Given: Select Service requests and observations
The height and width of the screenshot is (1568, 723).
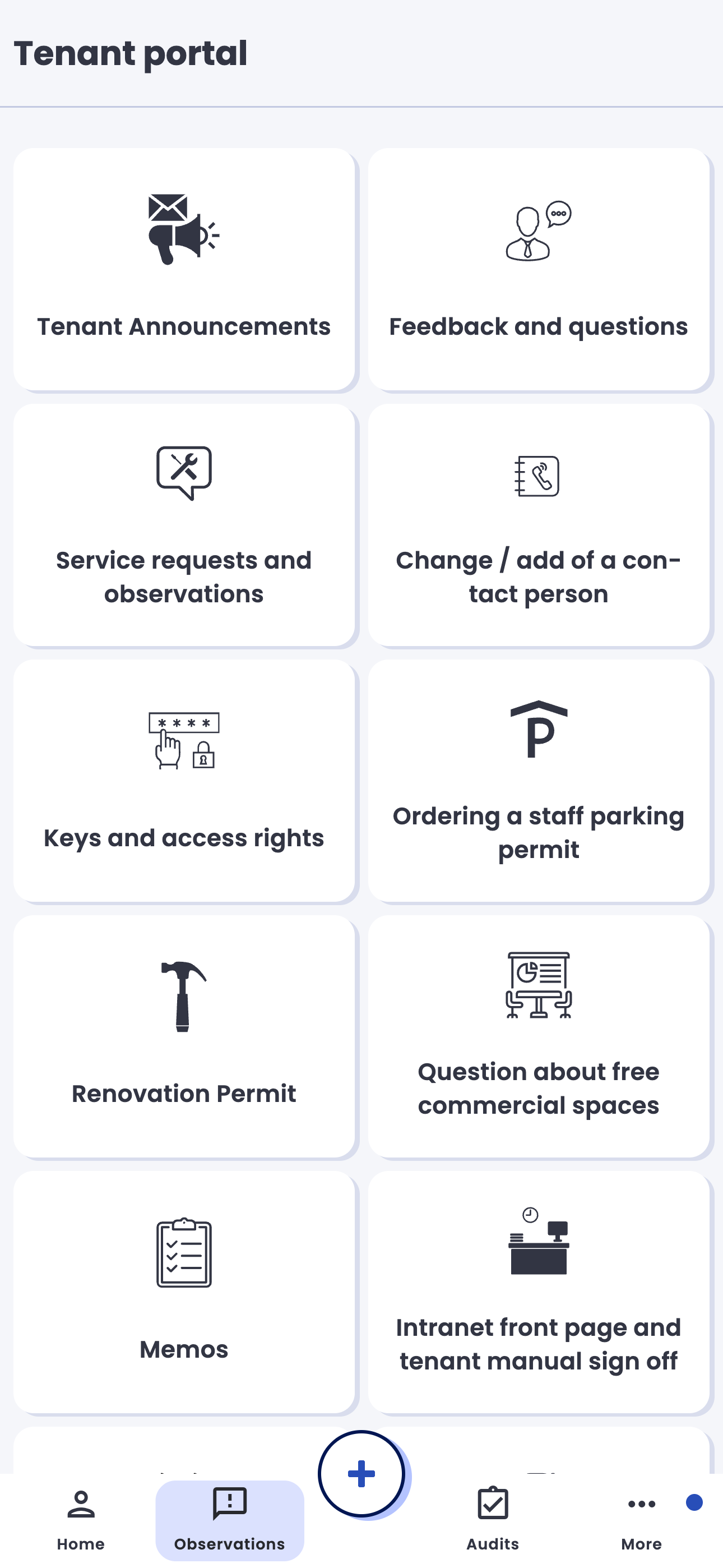Looking at the screenshot, I should click(x=184, y=525).
